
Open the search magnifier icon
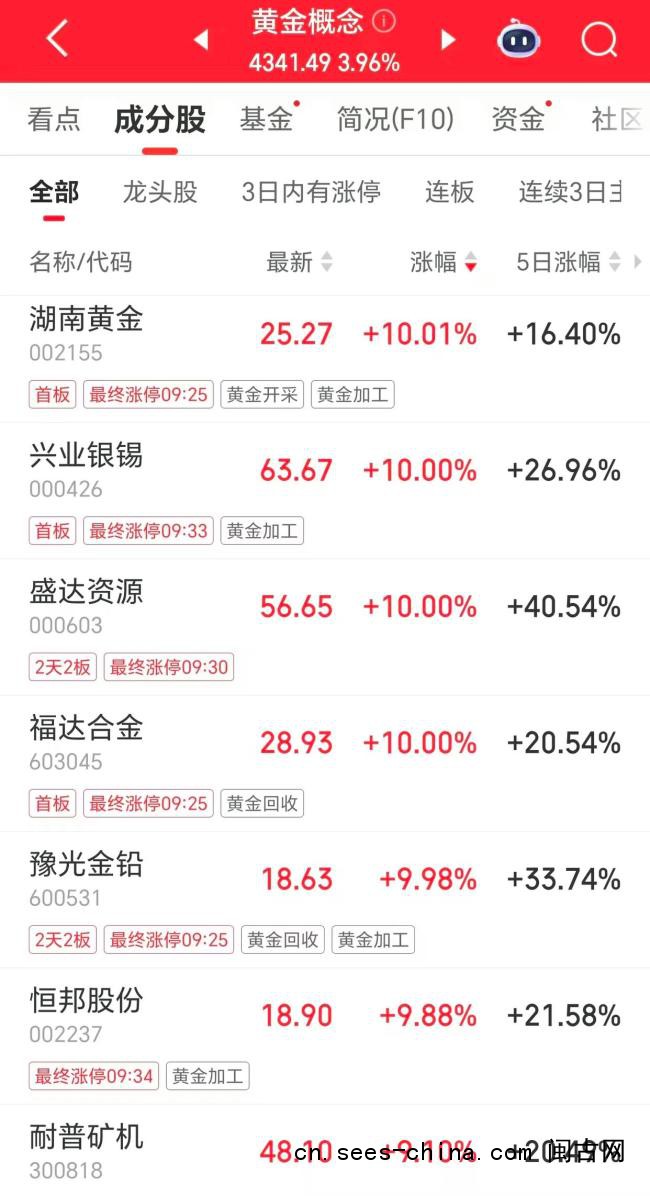(598, 40)
